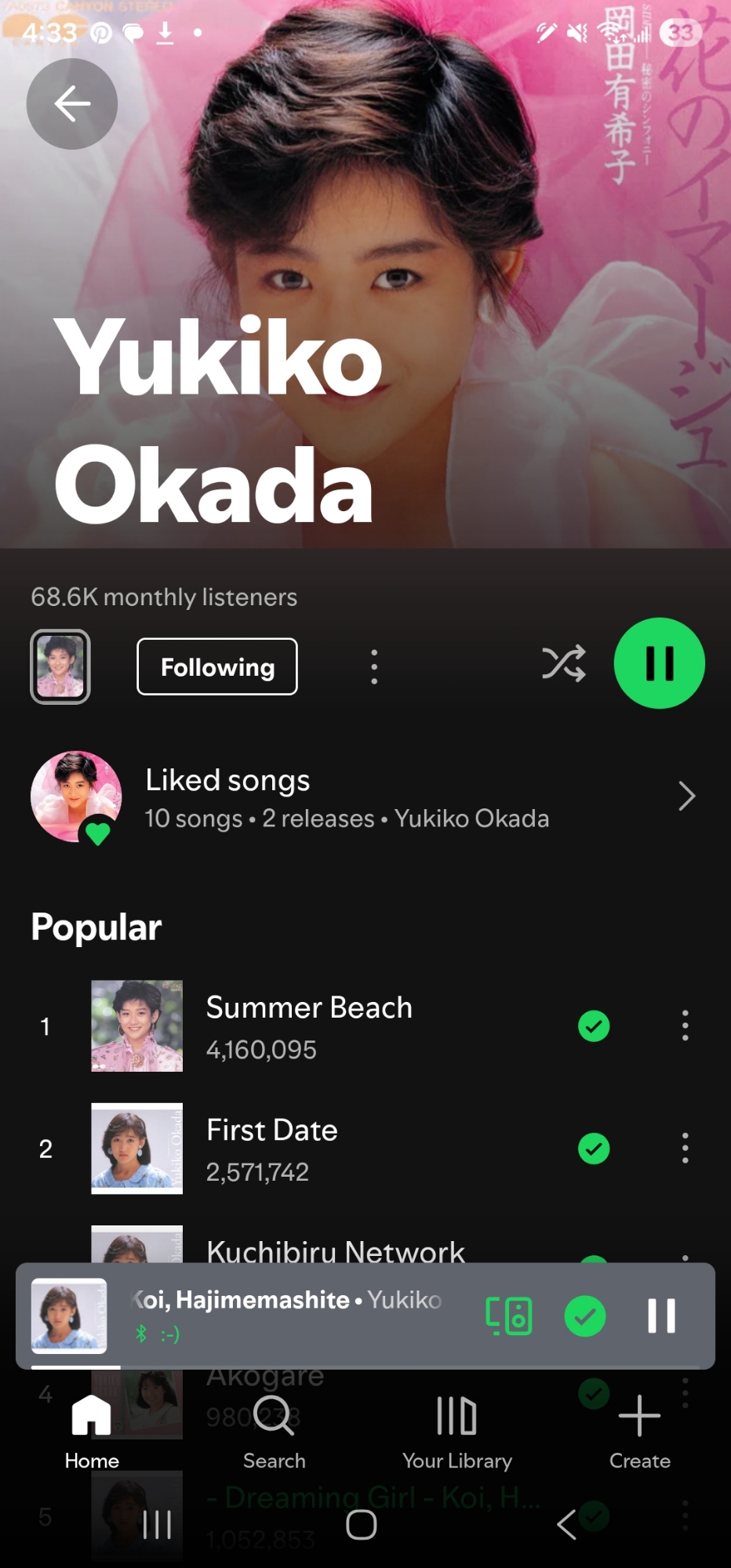This screenshot has height=1568, width=731.
Task: Open the artist overflow menu beside Following
Action: coord(374,666)
